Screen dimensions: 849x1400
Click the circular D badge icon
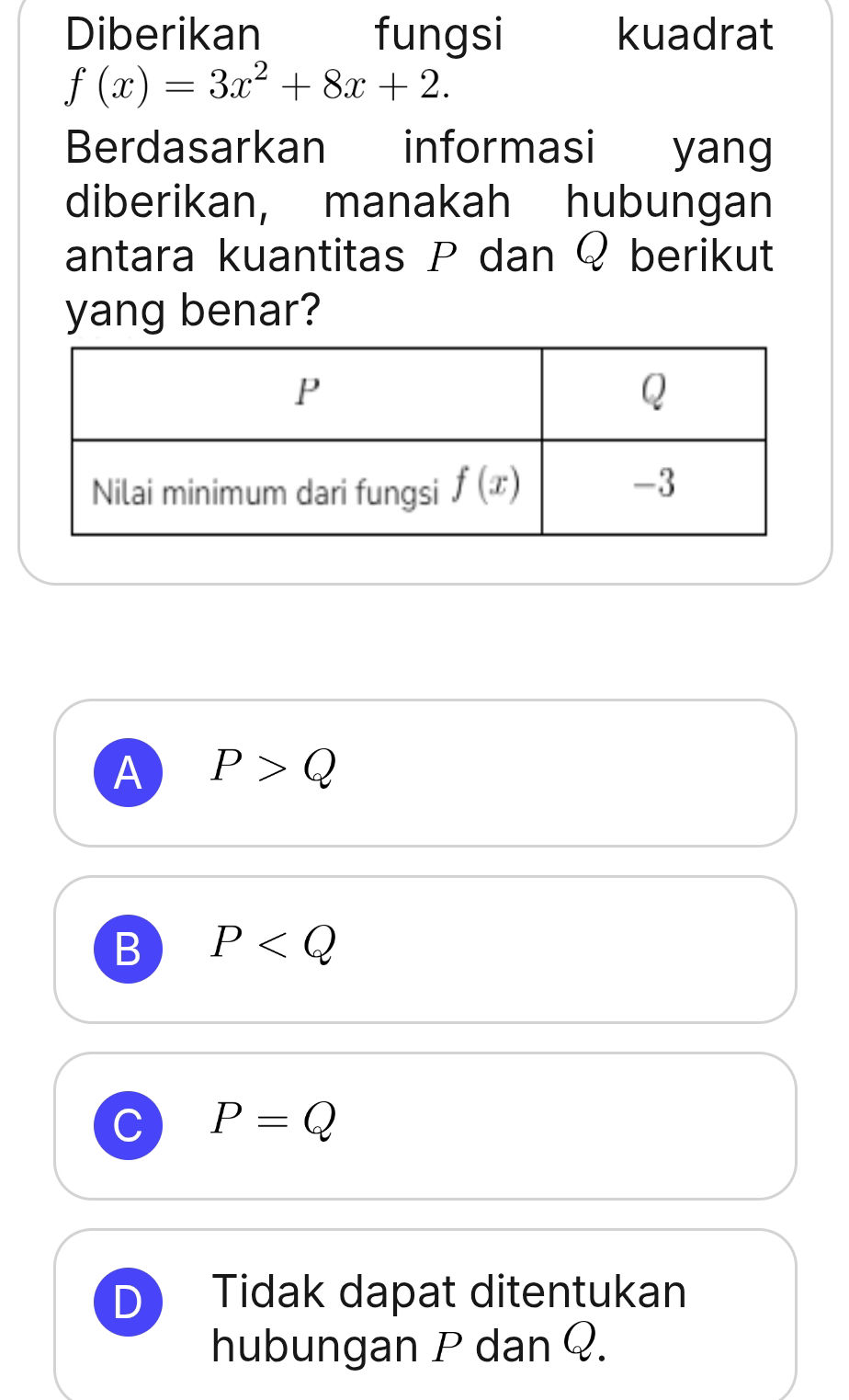click(129, 1303)
